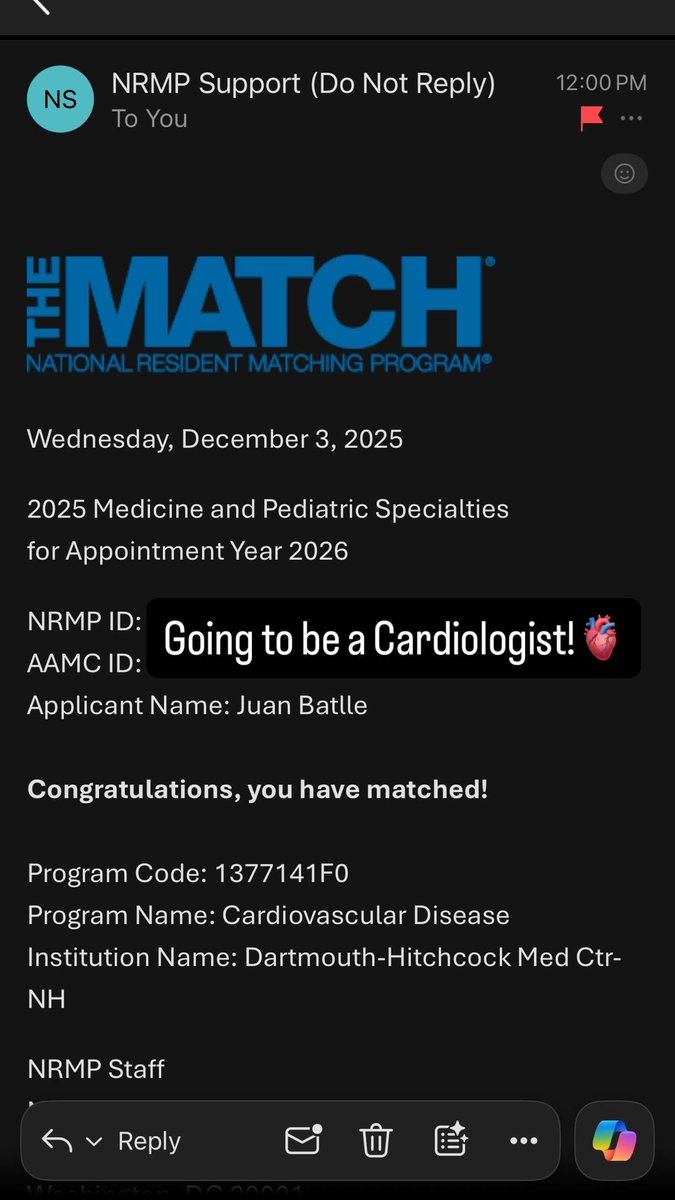
Task: Delete this email with the trash icon
Action: pos(375,1141)
